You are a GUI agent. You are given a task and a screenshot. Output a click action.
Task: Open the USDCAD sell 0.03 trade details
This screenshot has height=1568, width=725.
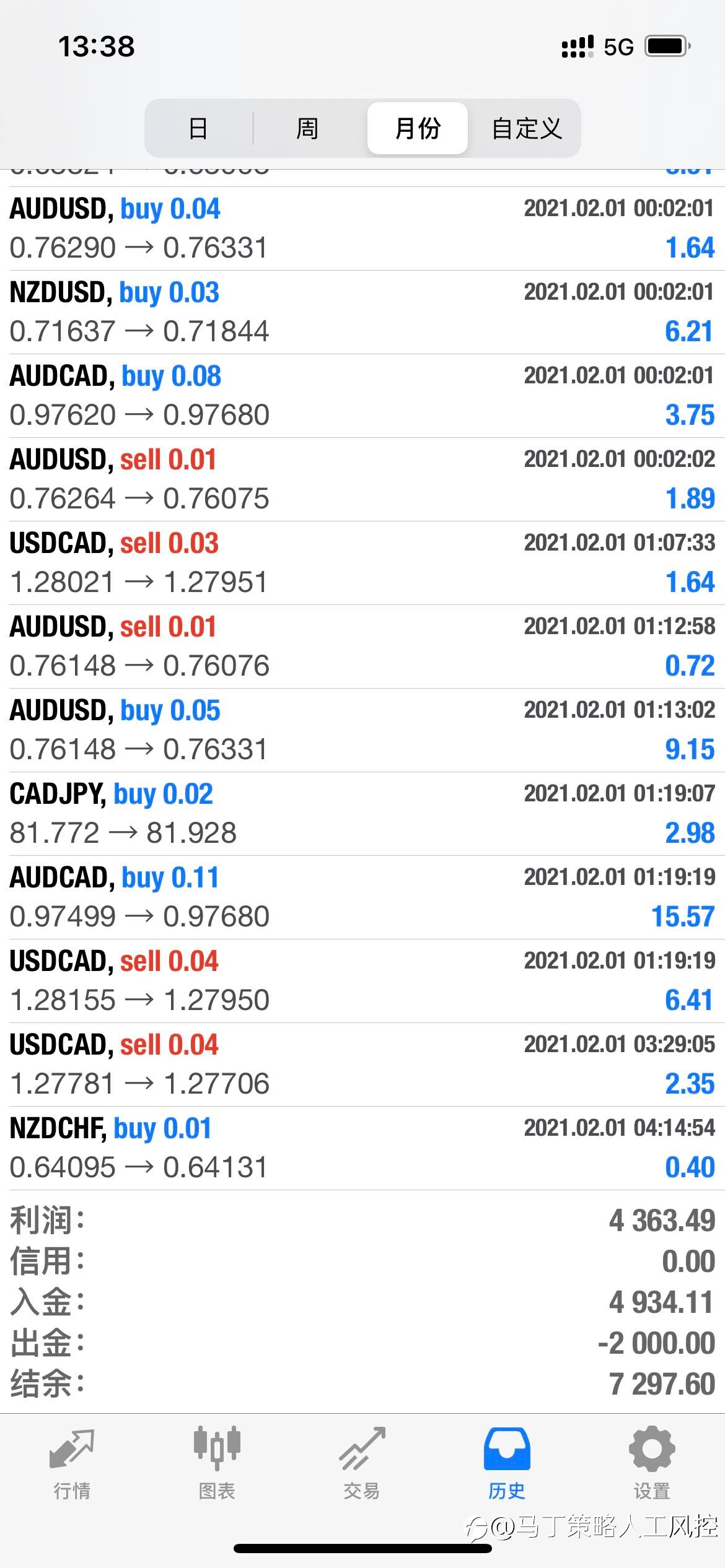pos(362,563)
